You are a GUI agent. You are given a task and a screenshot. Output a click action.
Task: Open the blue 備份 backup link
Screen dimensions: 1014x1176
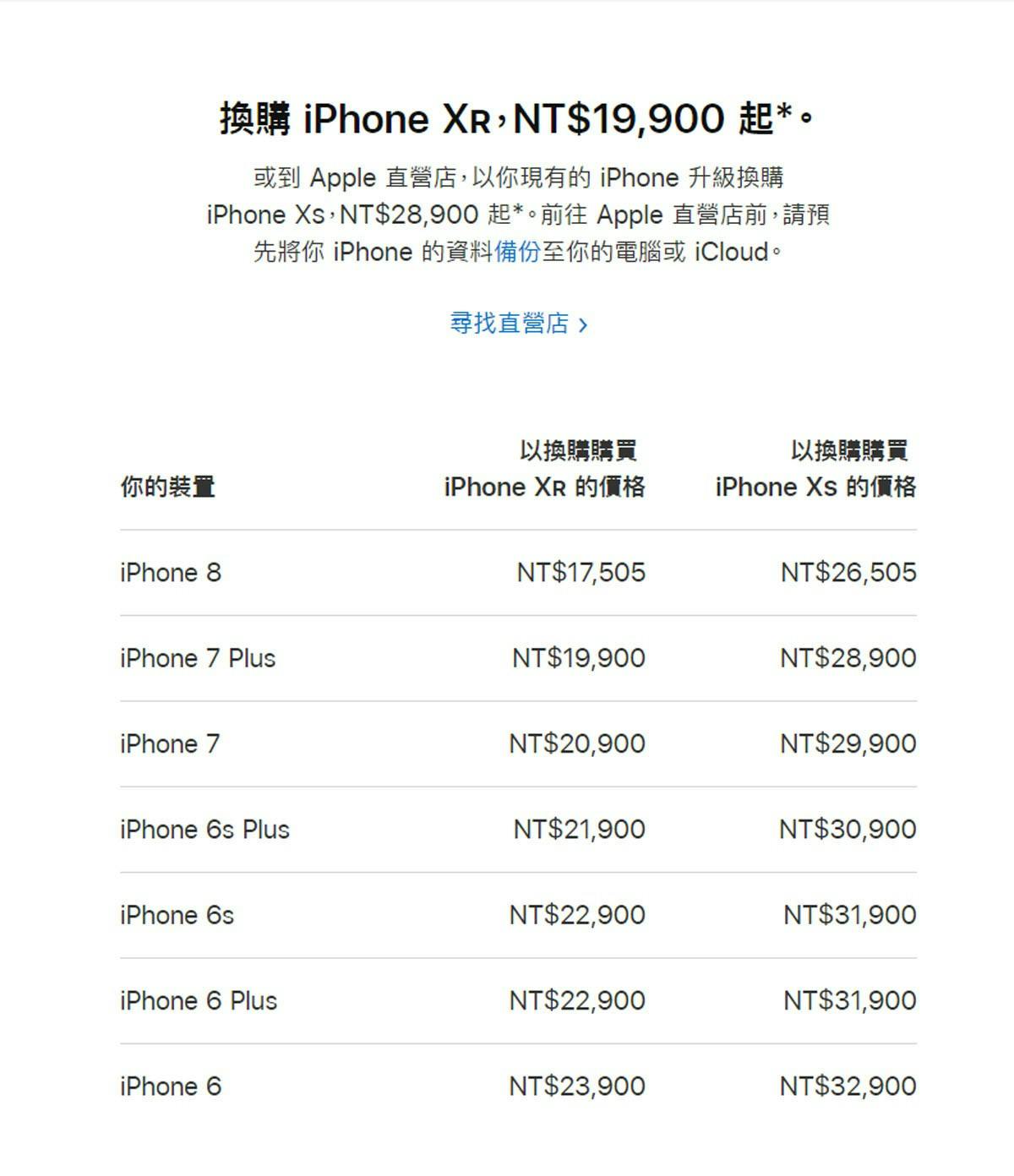coord(517,252)
